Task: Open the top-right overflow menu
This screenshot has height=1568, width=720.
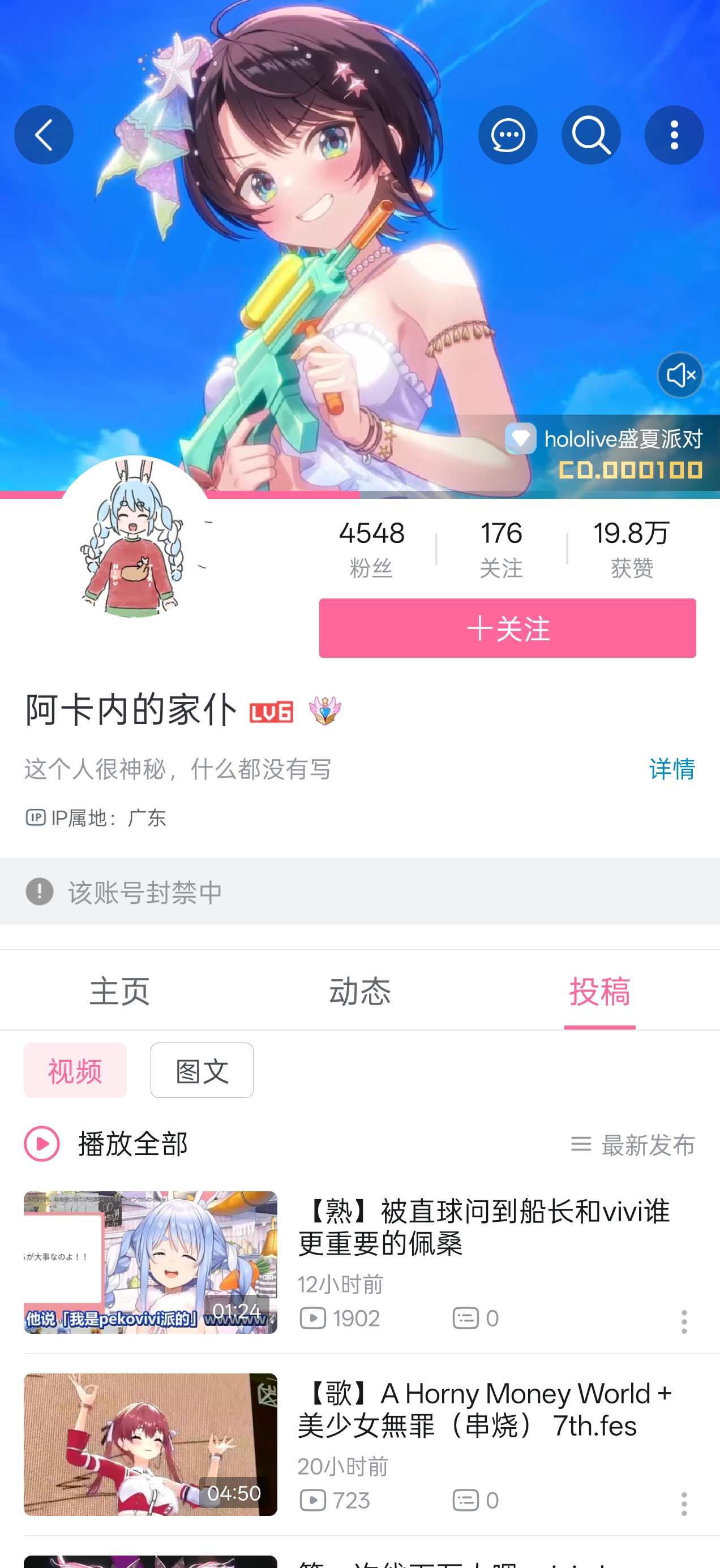Action: coord(674,135)
